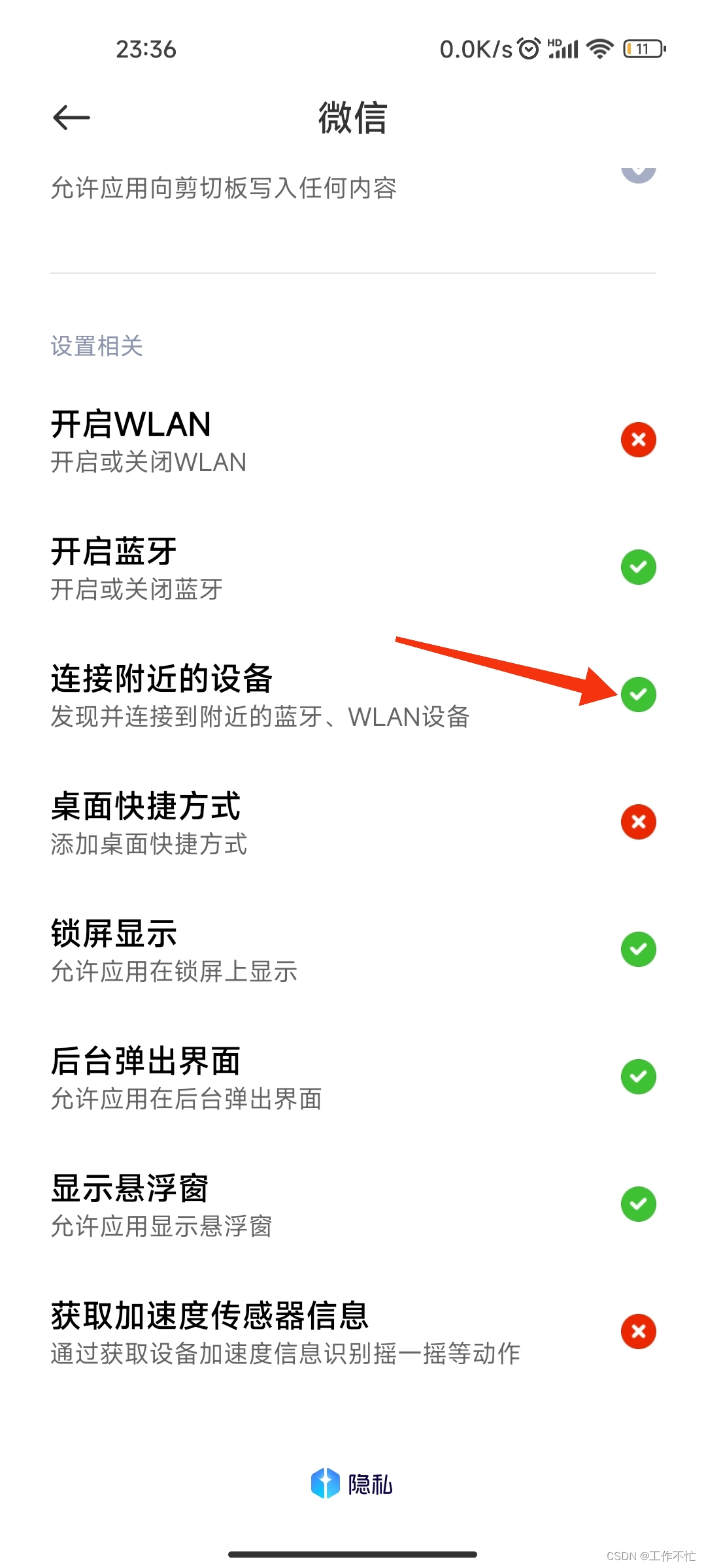Open the 开启蓝牙 permission row

click(353, 568)
